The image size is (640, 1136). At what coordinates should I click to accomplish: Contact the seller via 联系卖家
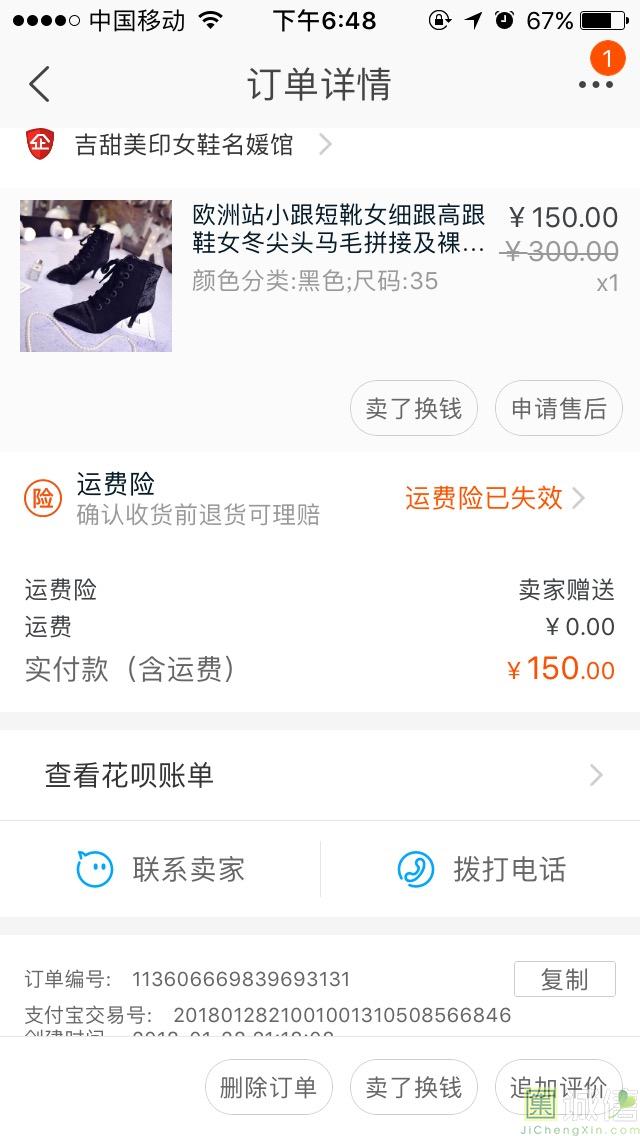coord(160,869)
